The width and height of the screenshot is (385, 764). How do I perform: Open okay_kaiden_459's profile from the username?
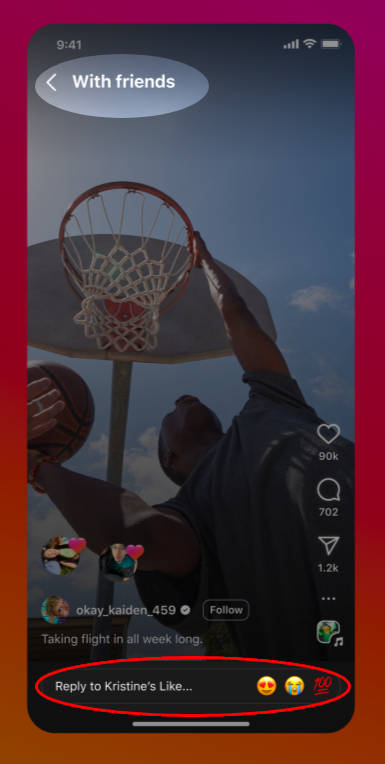126,610
